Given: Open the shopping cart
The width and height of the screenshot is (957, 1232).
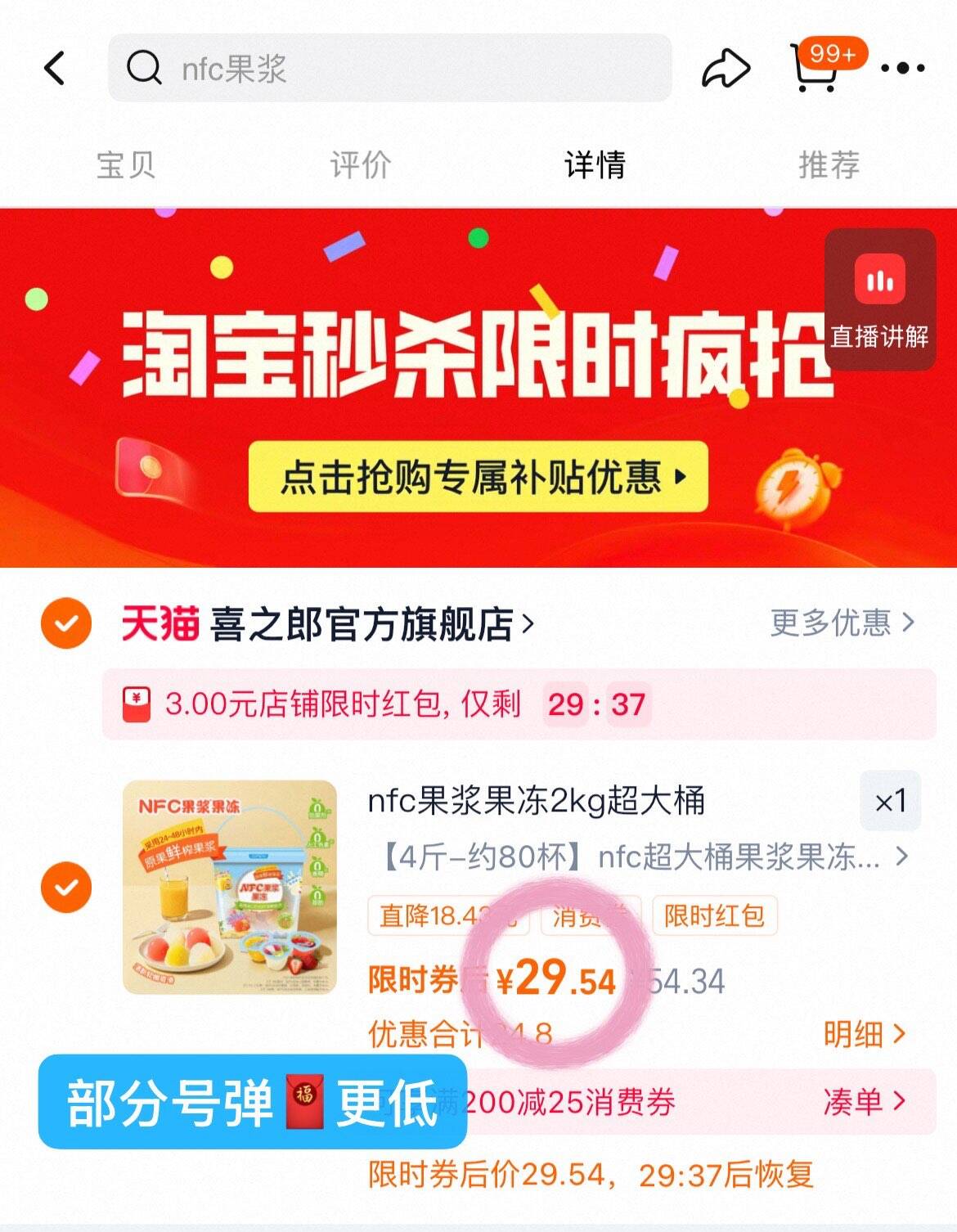Looking at the screenshot, I should coord(816,69).
